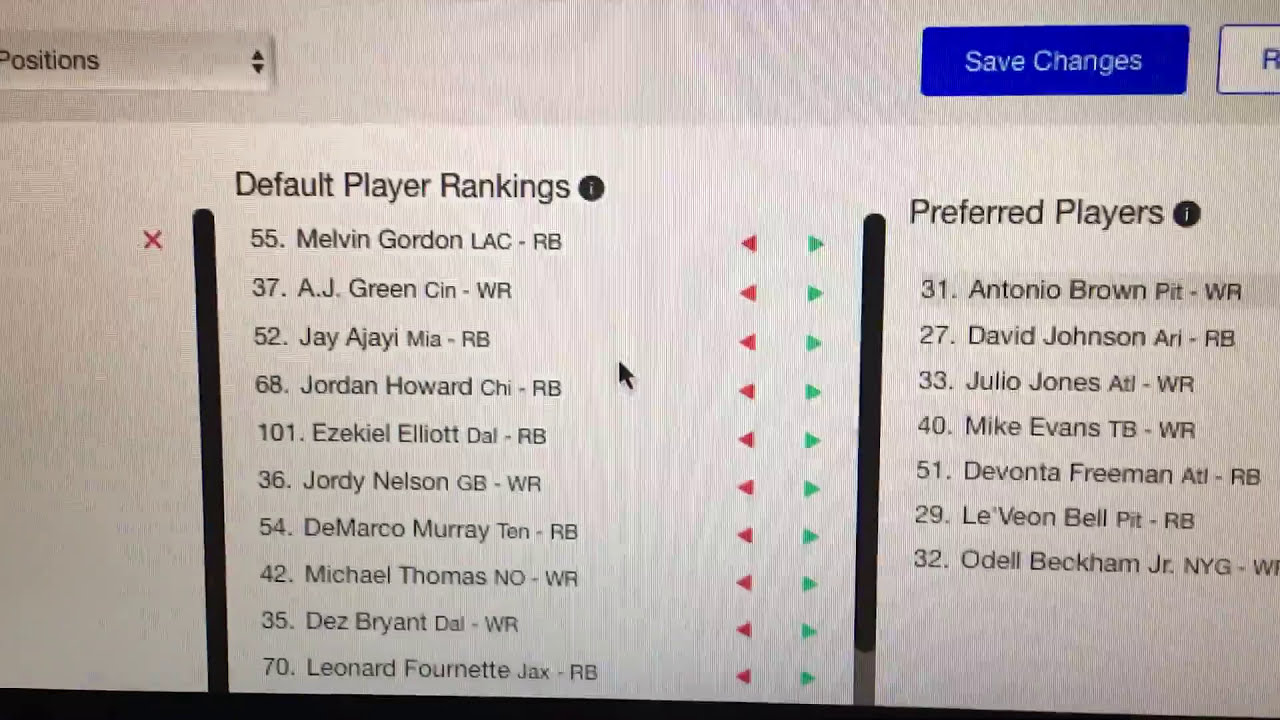
Task: Tap the red X beside Melvin Gordon
Action: (152, 240)
